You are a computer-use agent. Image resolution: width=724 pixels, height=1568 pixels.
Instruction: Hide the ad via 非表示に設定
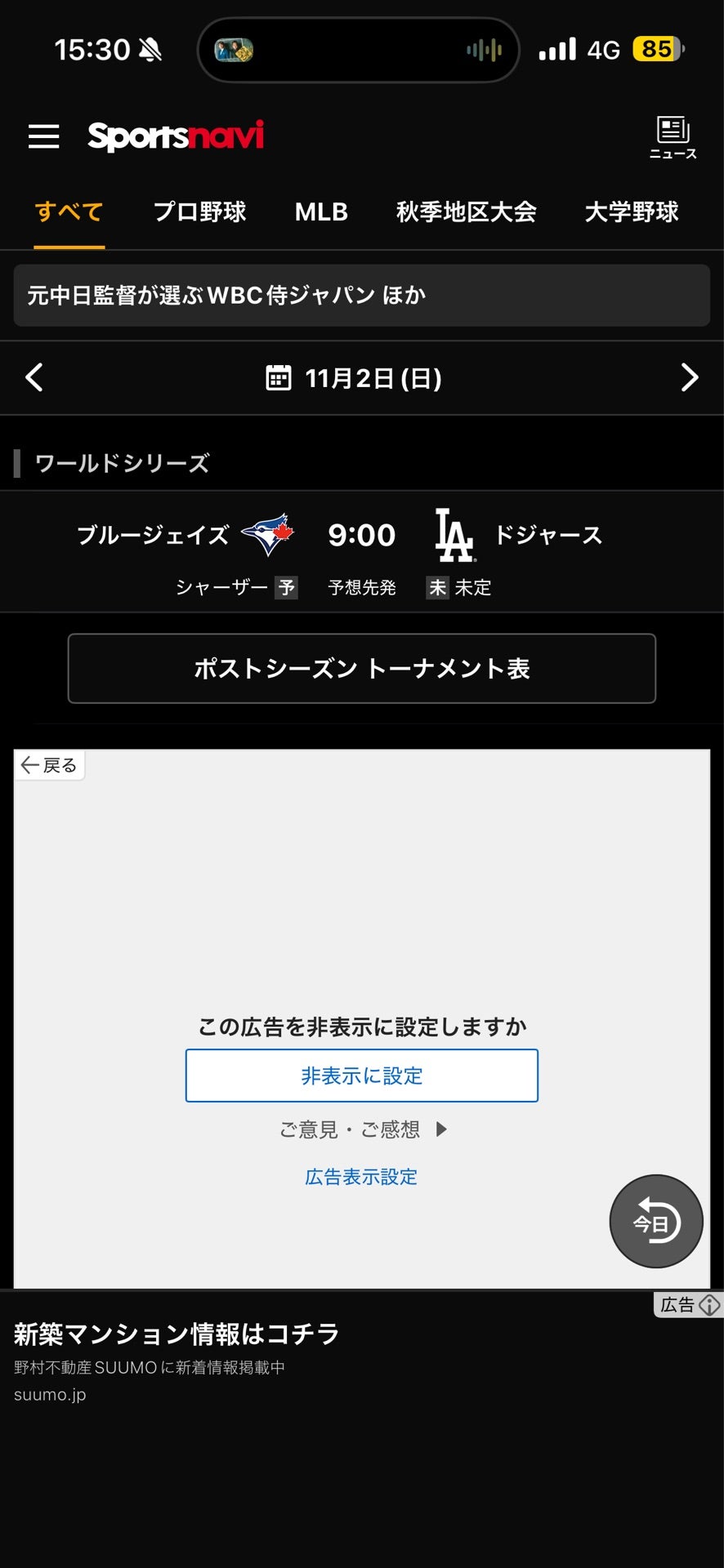tap(362, 1076)
